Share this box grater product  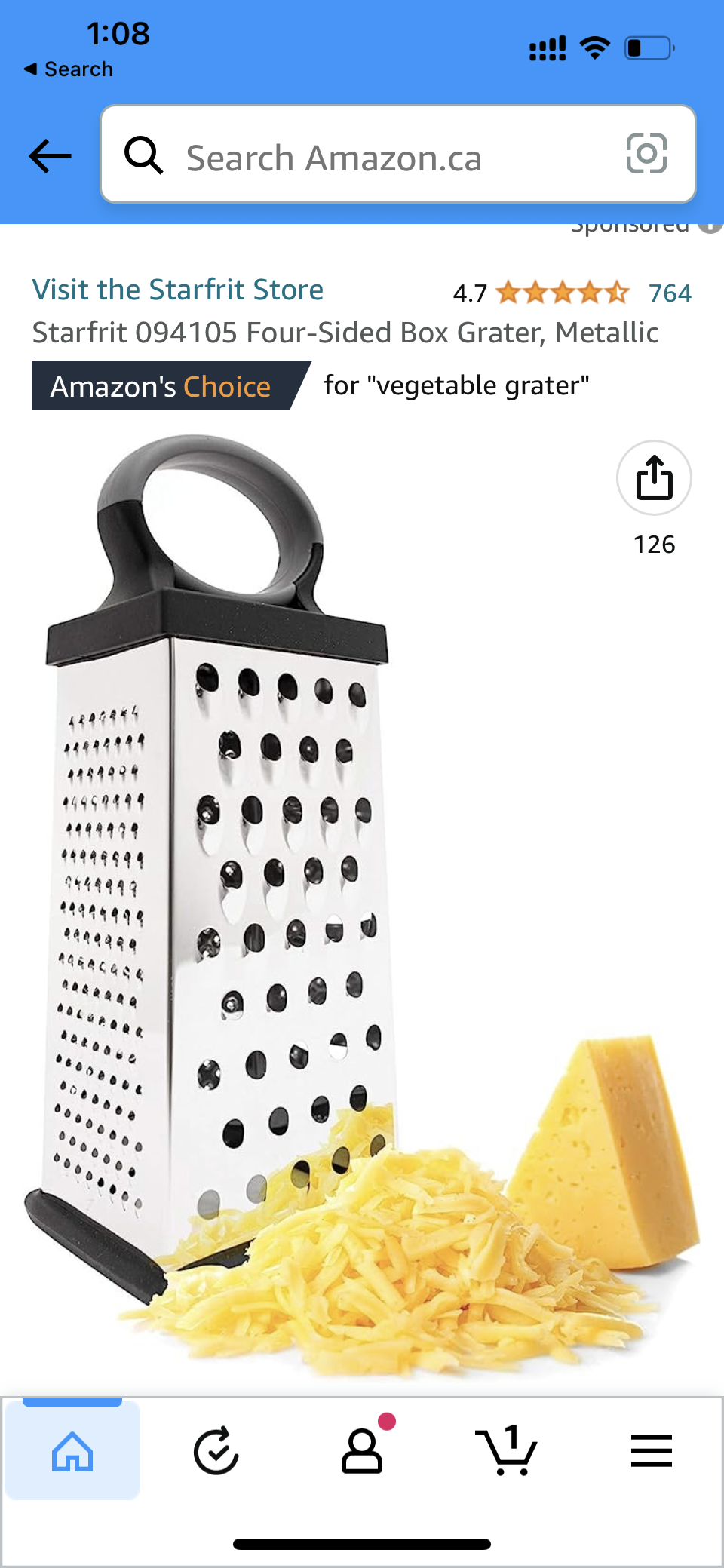tap(654, 478)
